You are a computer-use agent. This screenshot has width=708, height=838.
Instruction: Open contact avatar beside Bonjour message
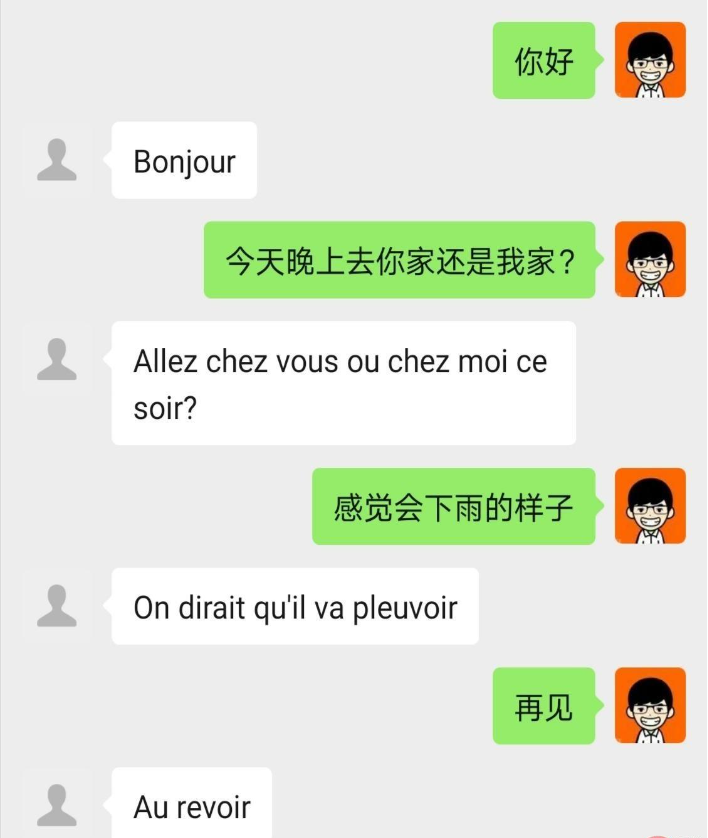pyautogui.click(x=57, y=160)
